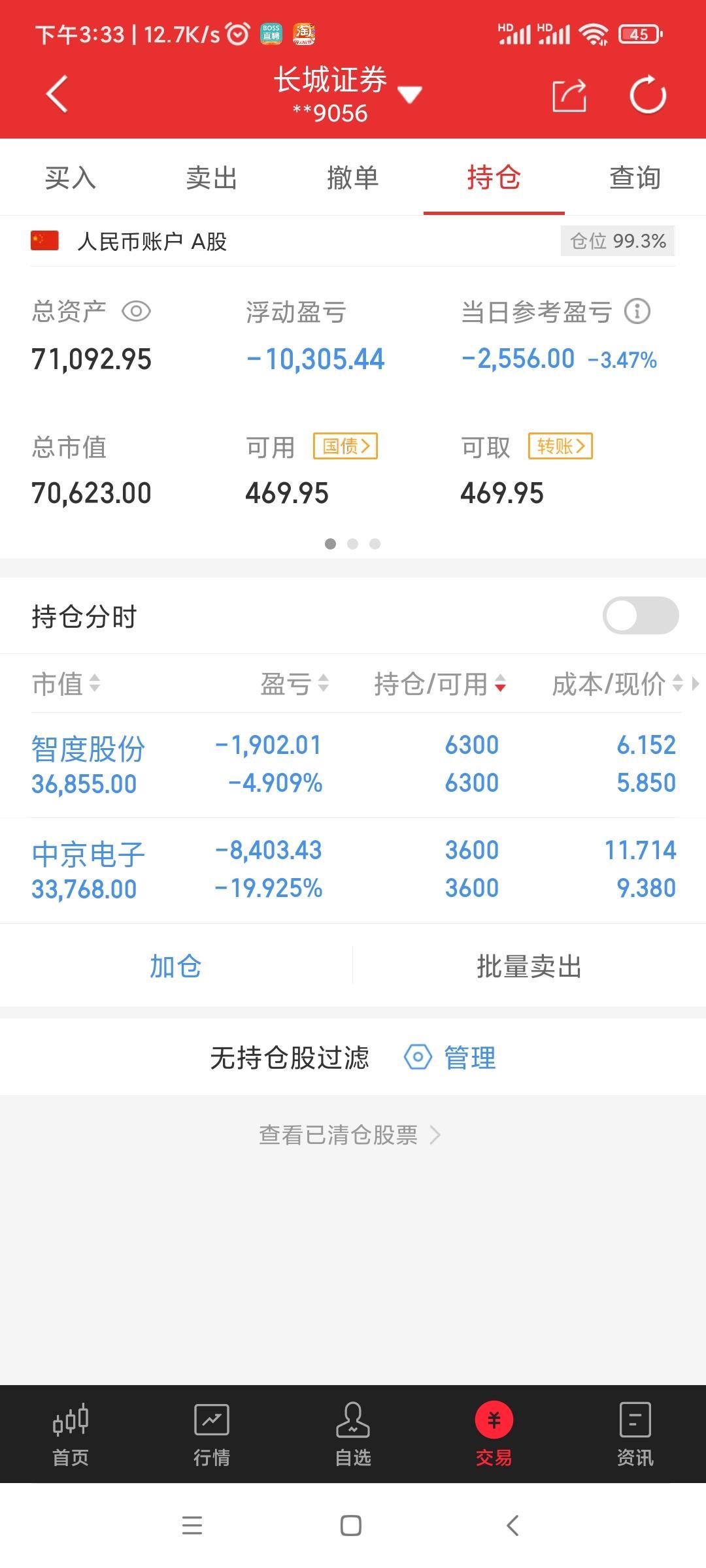Refresh the account data
Viewport: 706px width, 1568px height.
point(647,96)
